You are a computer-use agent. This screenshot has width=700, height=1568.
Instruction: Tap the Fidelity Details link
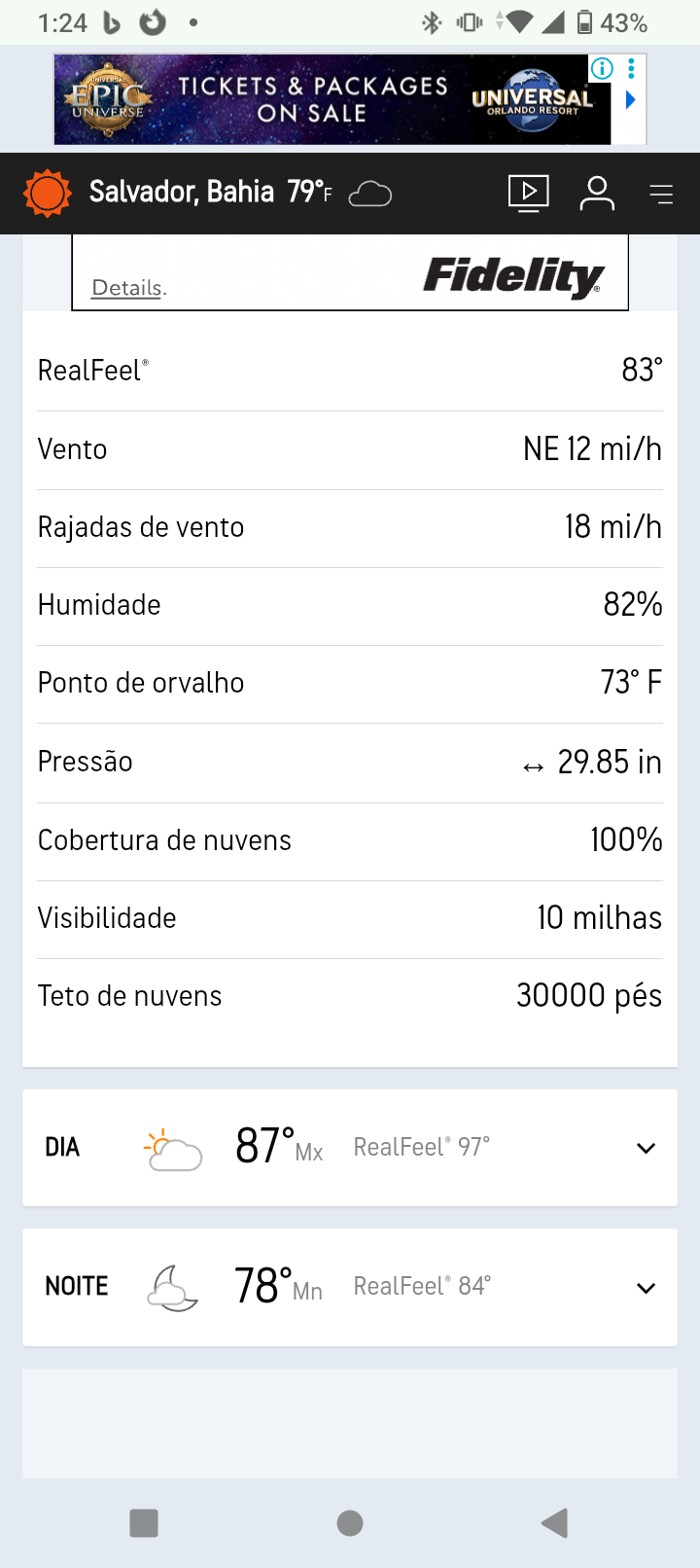(x=127, y=288)
